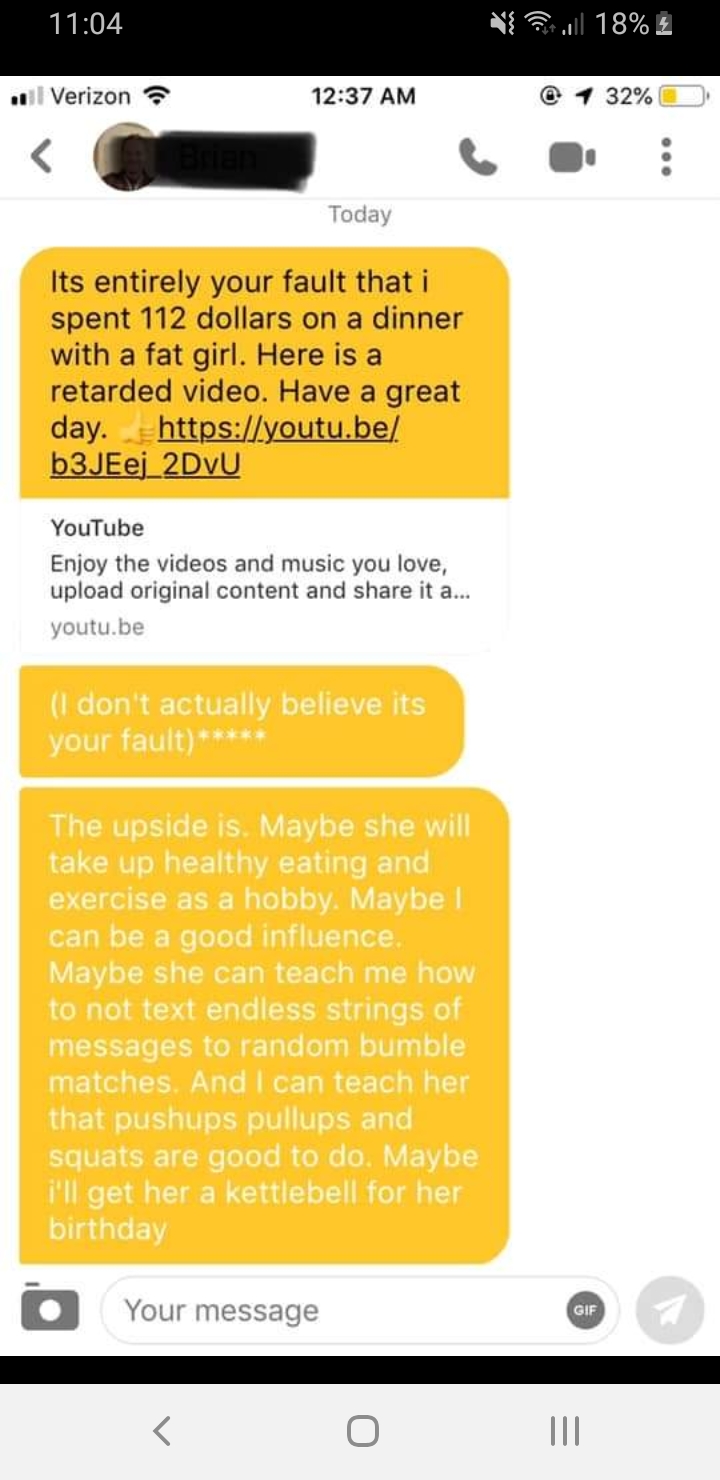Screen dimensions: 720x1480
Task: Open the recent apps overview
Action: click(565, 1431)
